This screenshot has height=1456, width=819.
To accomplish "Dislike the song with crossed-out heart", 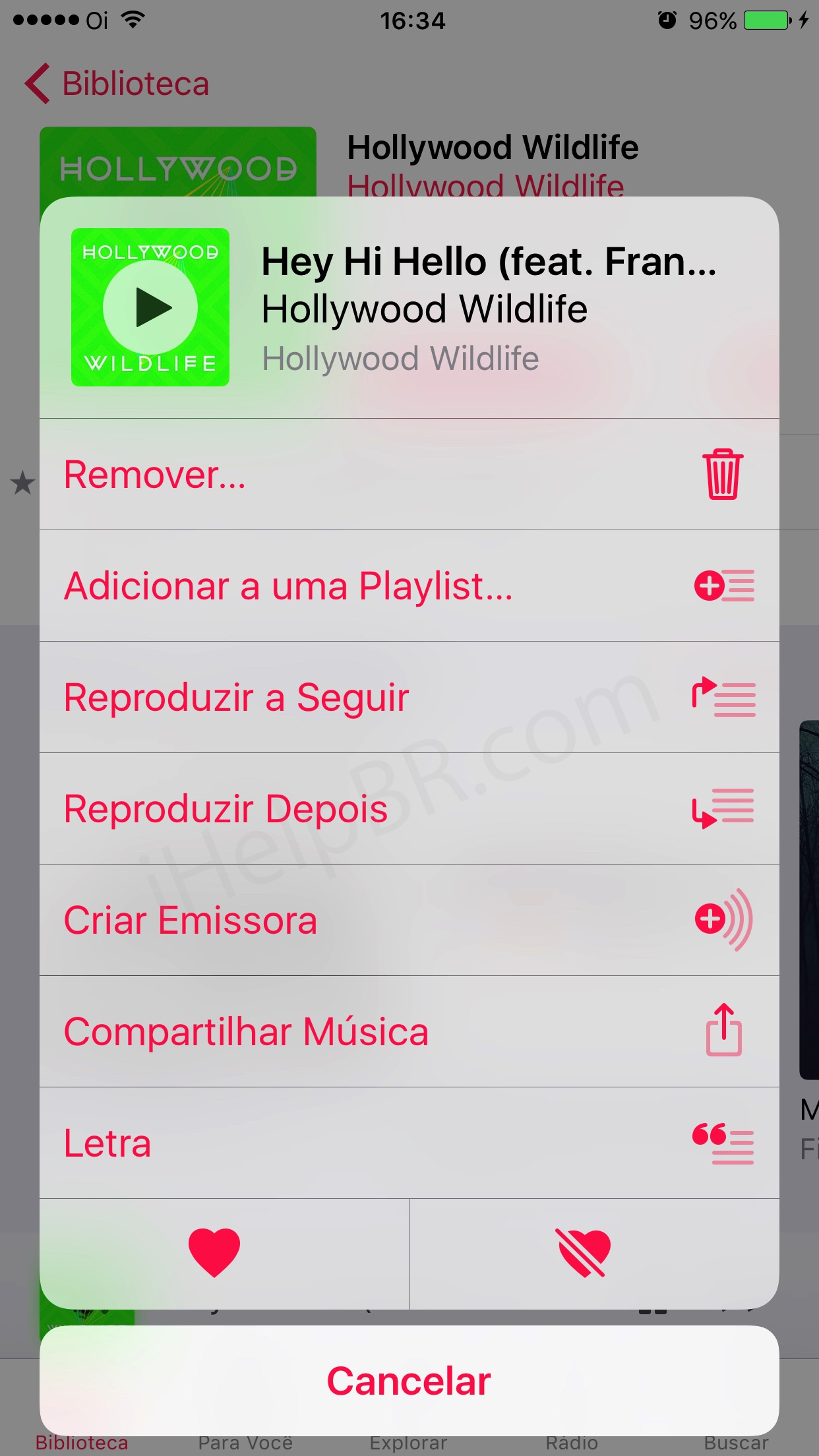I will click(x=584, y=1252).
